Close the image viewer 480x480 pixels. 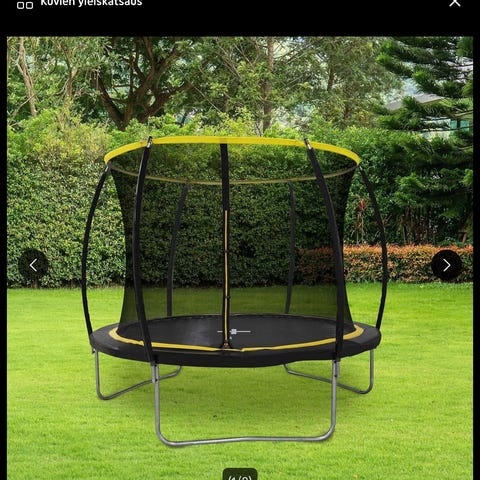click(455, 3)
